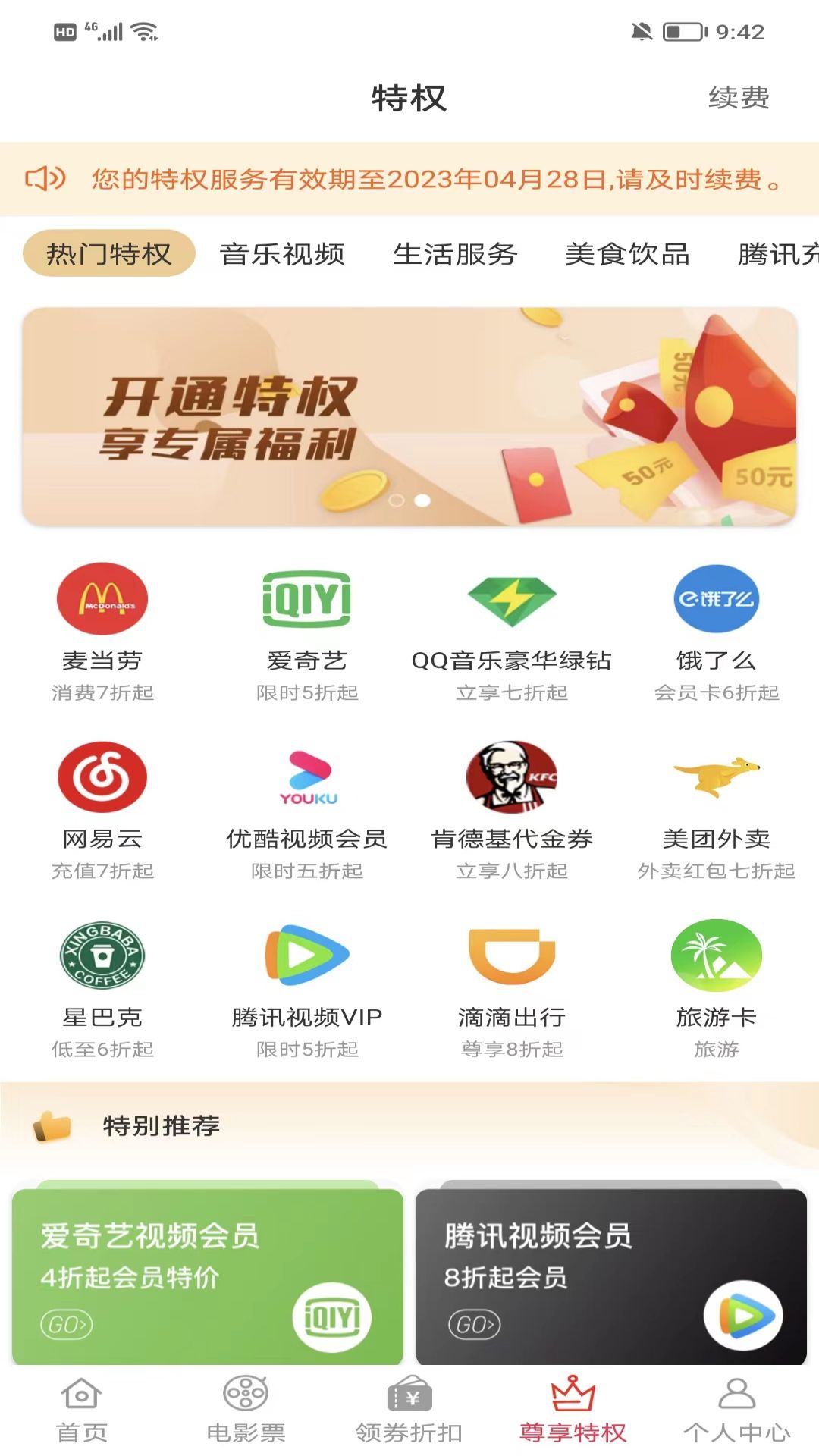The height and width of the screenshot is (1456, 819).
Task: Open the 星巴克 Starbucks privilege icon
Action: pyautogui.click(x=102, y=955)
